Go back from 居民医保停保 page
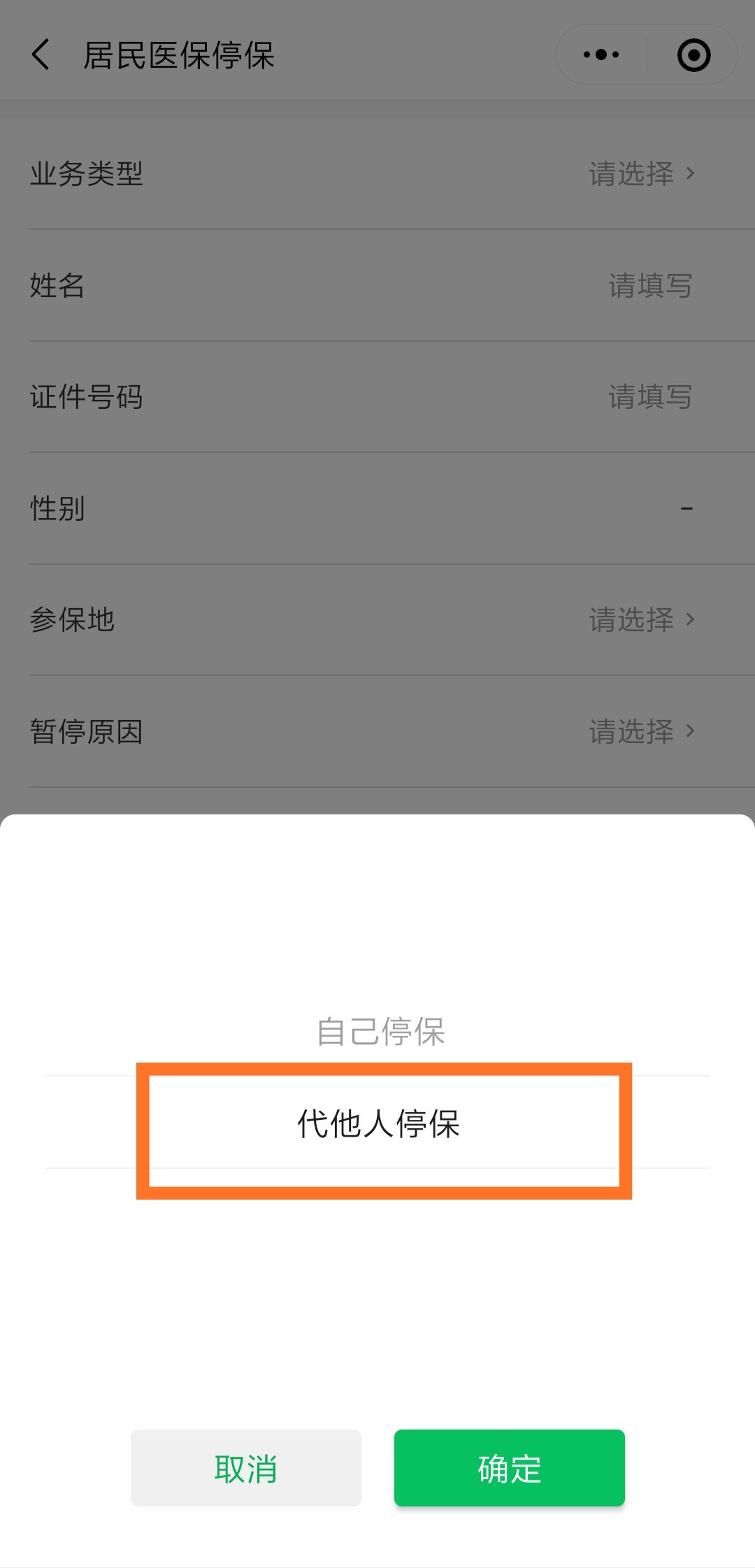 point(41,55)
